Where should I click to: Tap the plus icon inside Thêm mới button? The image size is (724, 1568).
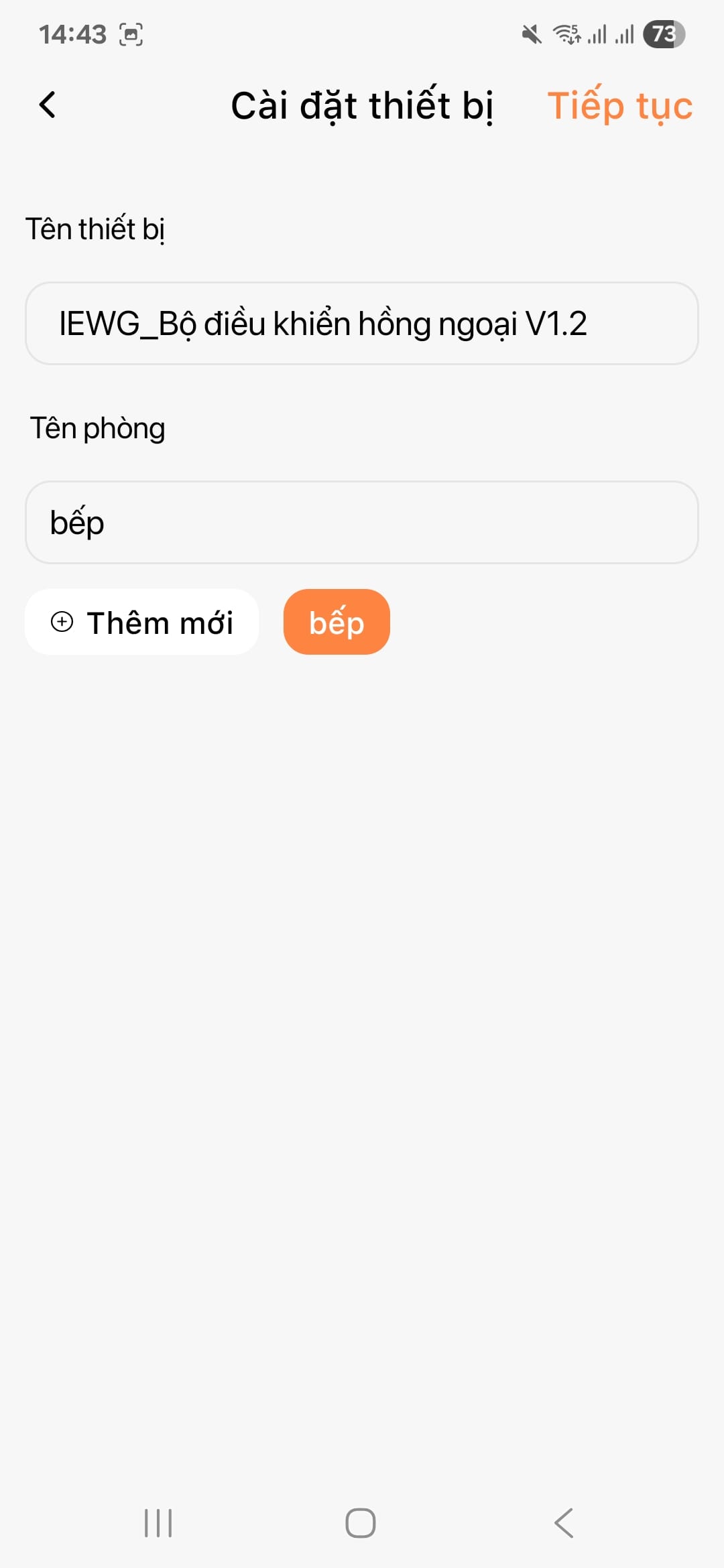point(62,622)
